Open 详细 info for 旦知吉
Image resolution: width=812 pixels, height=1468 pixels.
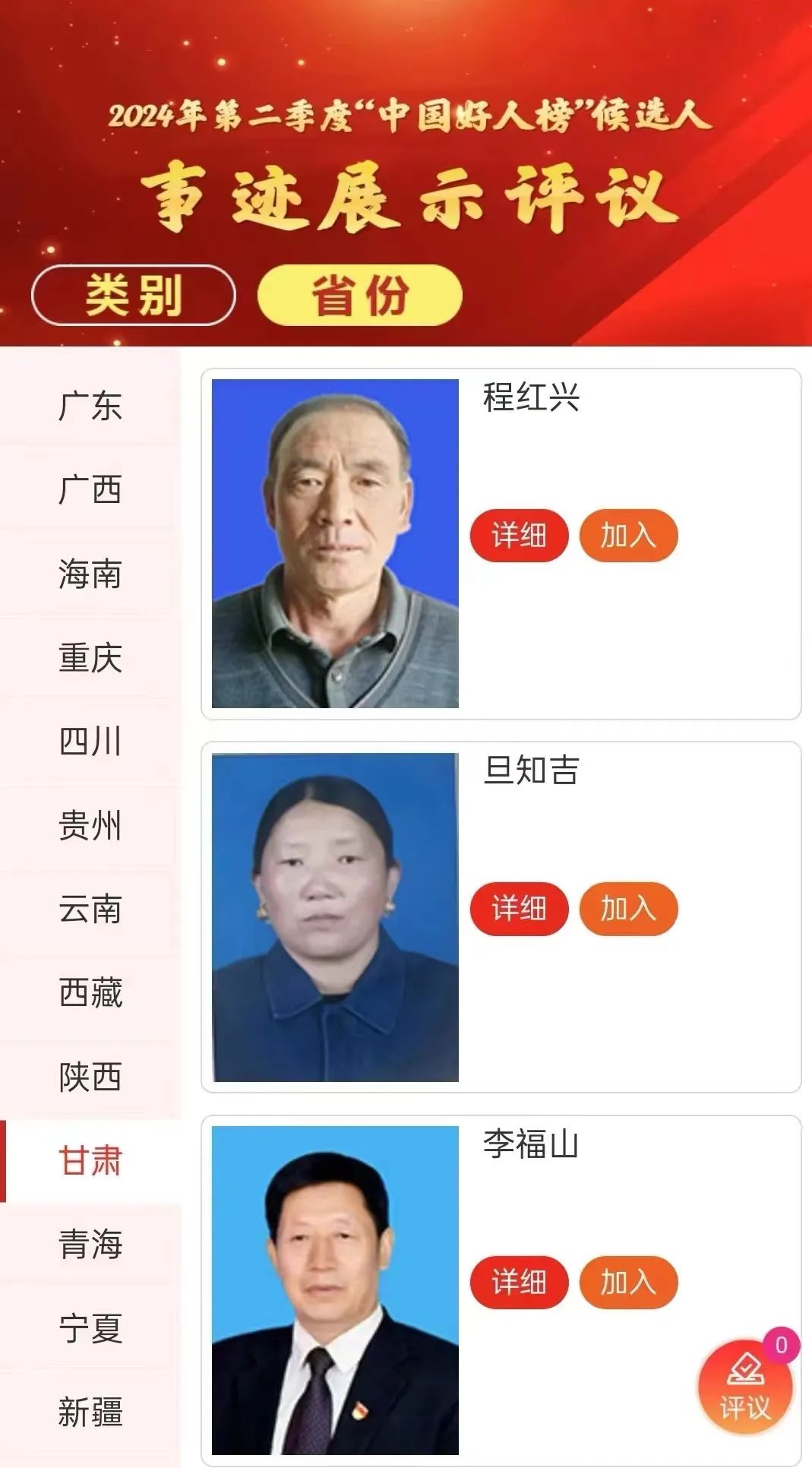519,909
